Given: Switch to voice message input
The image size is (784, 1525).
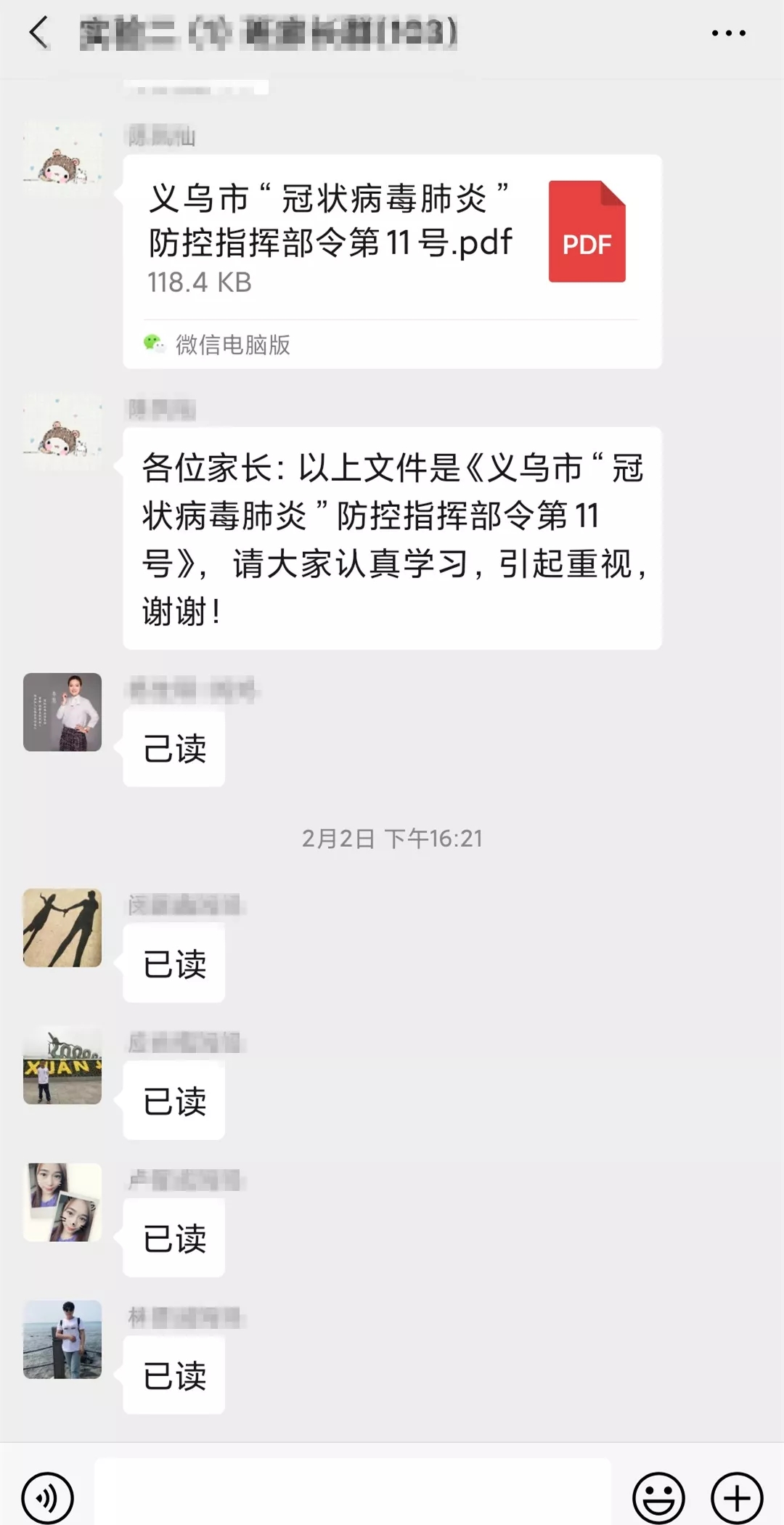Looking at the screenshot, I should click(48, 1497).
